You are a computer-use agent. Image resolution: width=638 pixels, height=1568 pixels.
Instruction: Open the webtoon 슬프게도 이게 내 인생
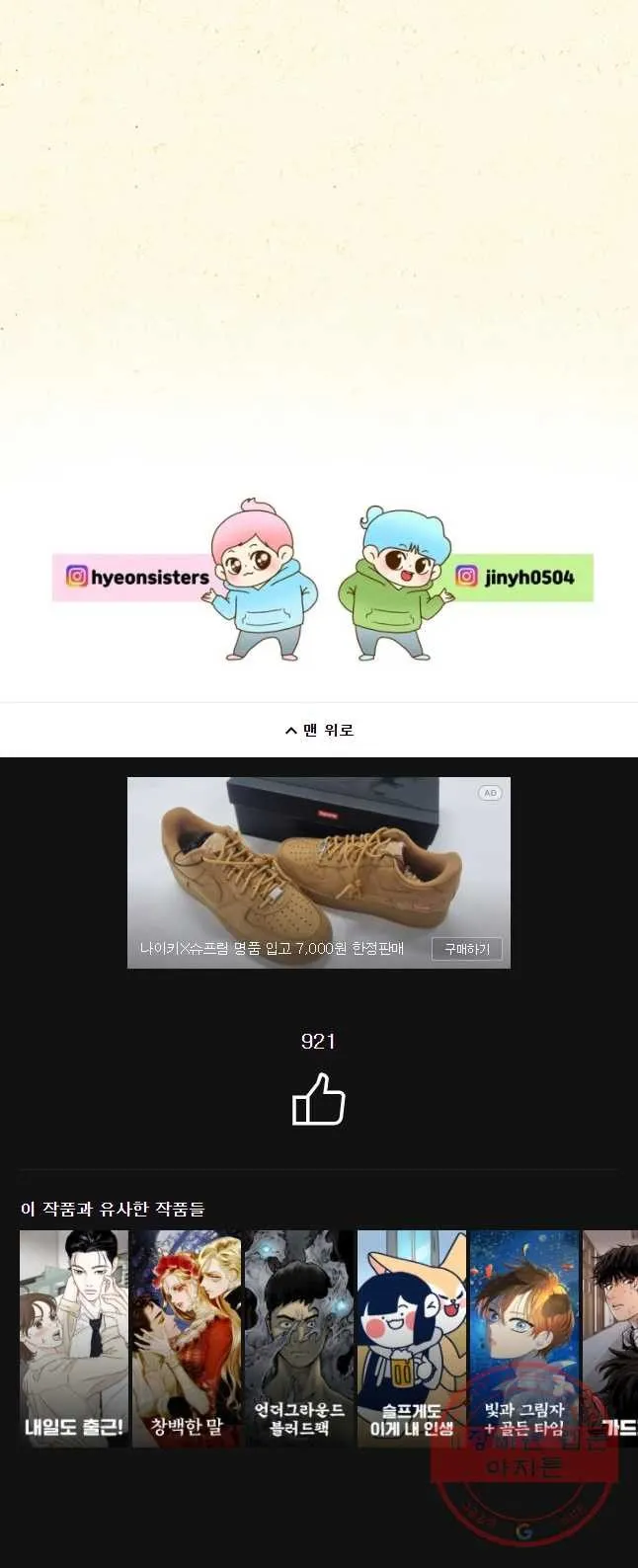(x=411, y=1337)
